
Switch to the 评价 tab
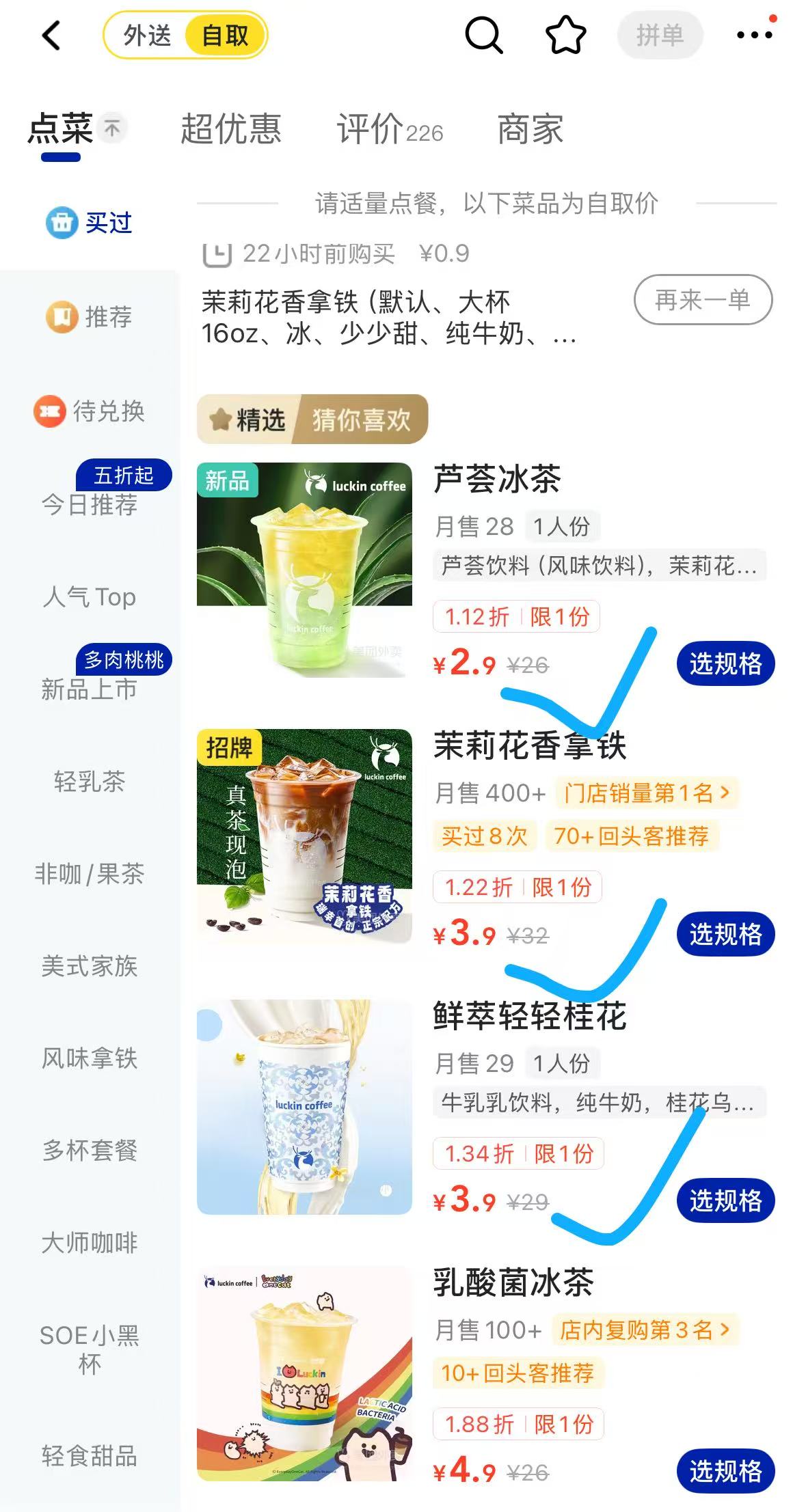pos(373,129)
